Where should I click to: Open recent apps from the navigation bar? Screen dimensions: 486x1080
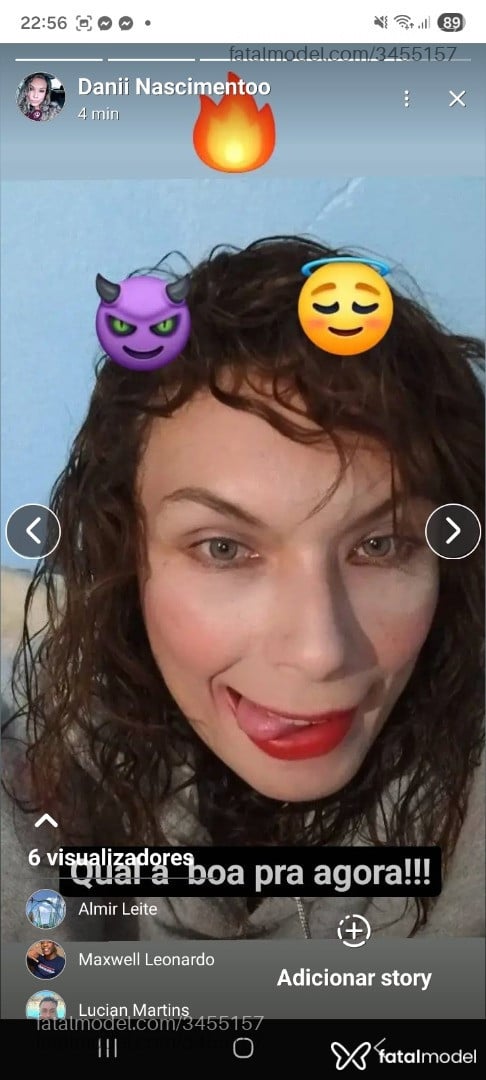(x=107, y=1048)
